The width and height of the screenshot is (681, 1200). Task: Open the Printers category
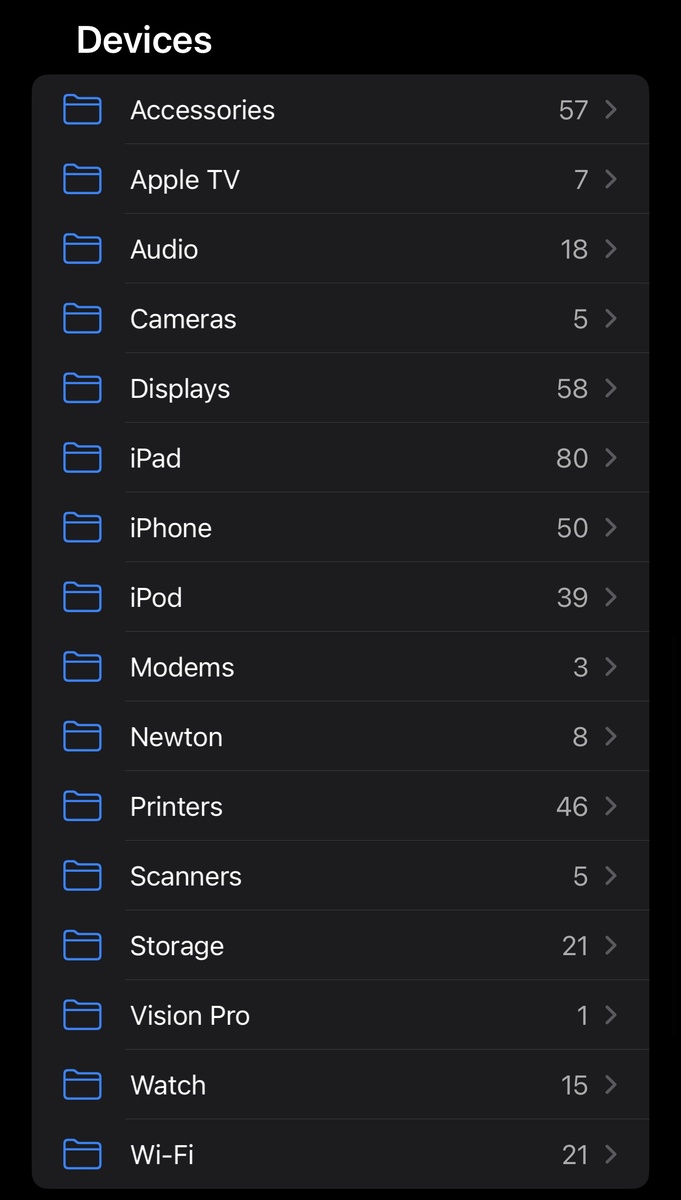tap(340, 806)
